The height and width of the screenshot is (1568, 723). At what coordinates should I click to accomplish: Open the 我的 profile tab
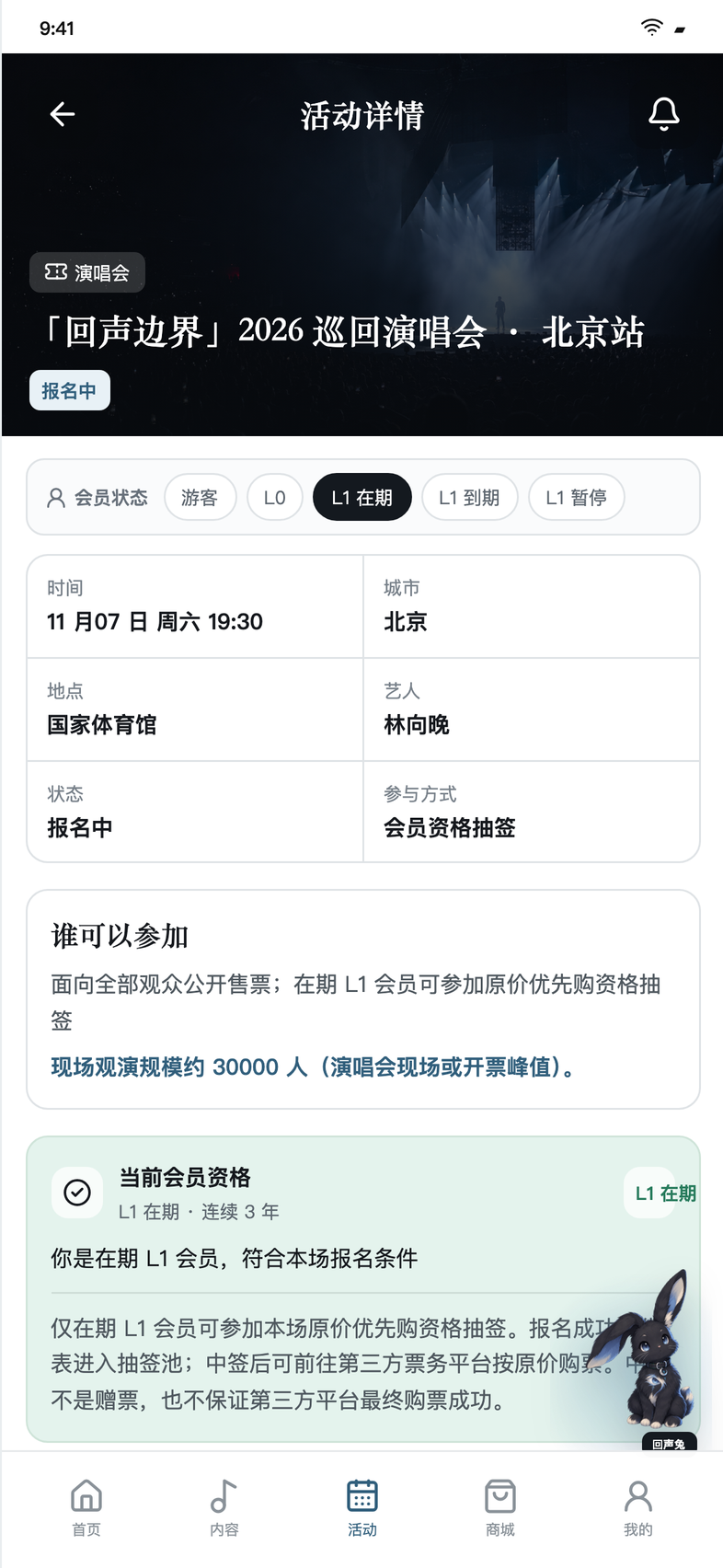coord(638,1509)
